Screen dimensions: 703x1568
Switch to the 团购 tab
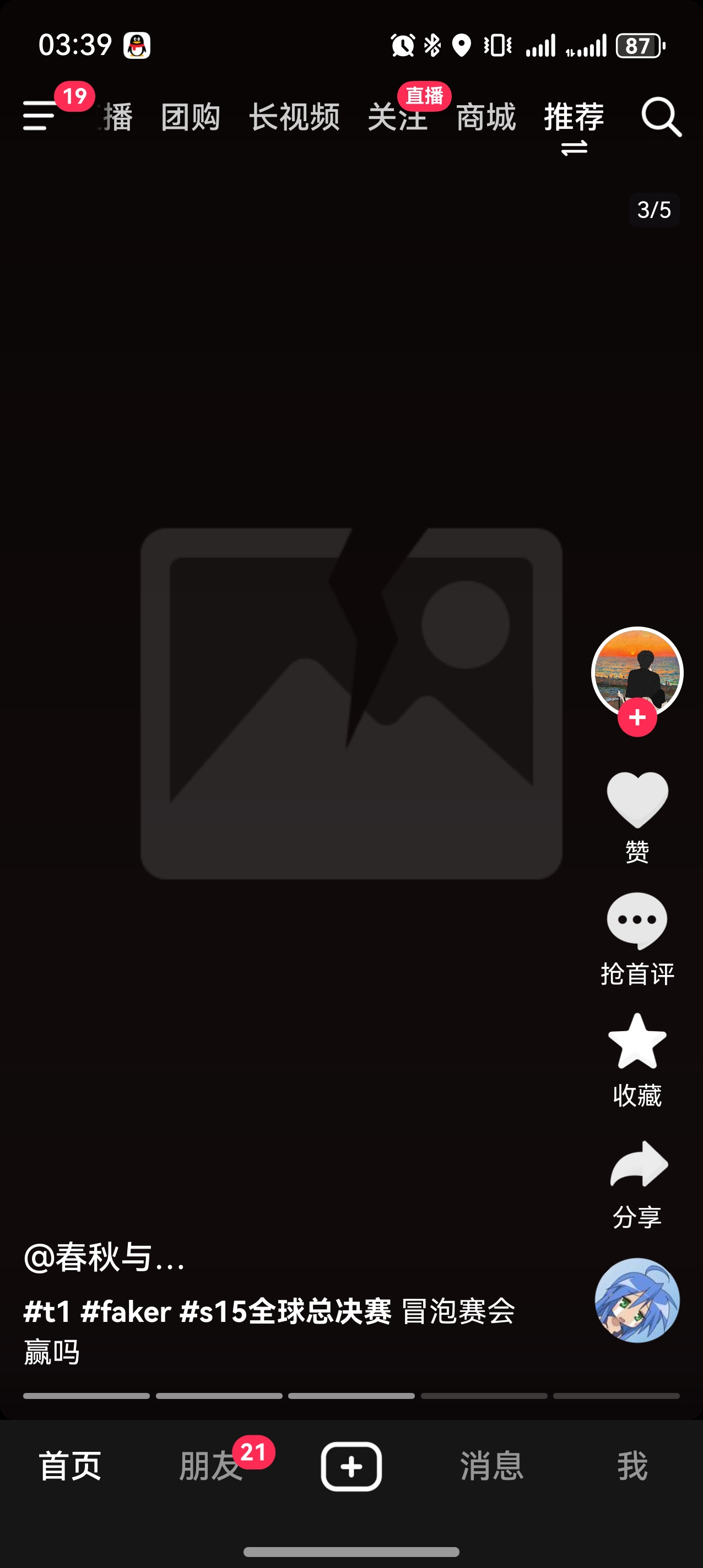(190, 117)
